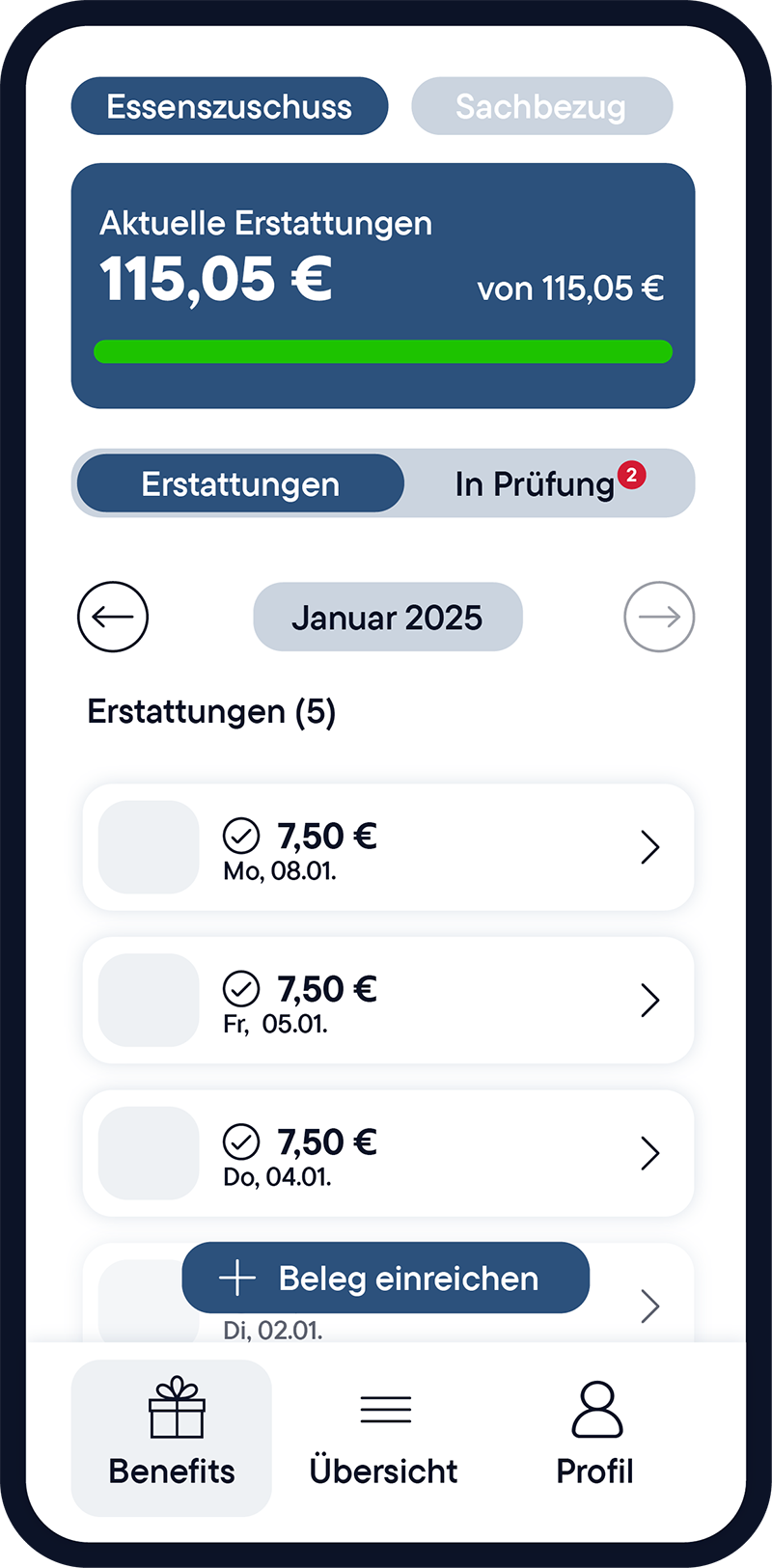Open the Januar 2025 month picker

point(387,617)
